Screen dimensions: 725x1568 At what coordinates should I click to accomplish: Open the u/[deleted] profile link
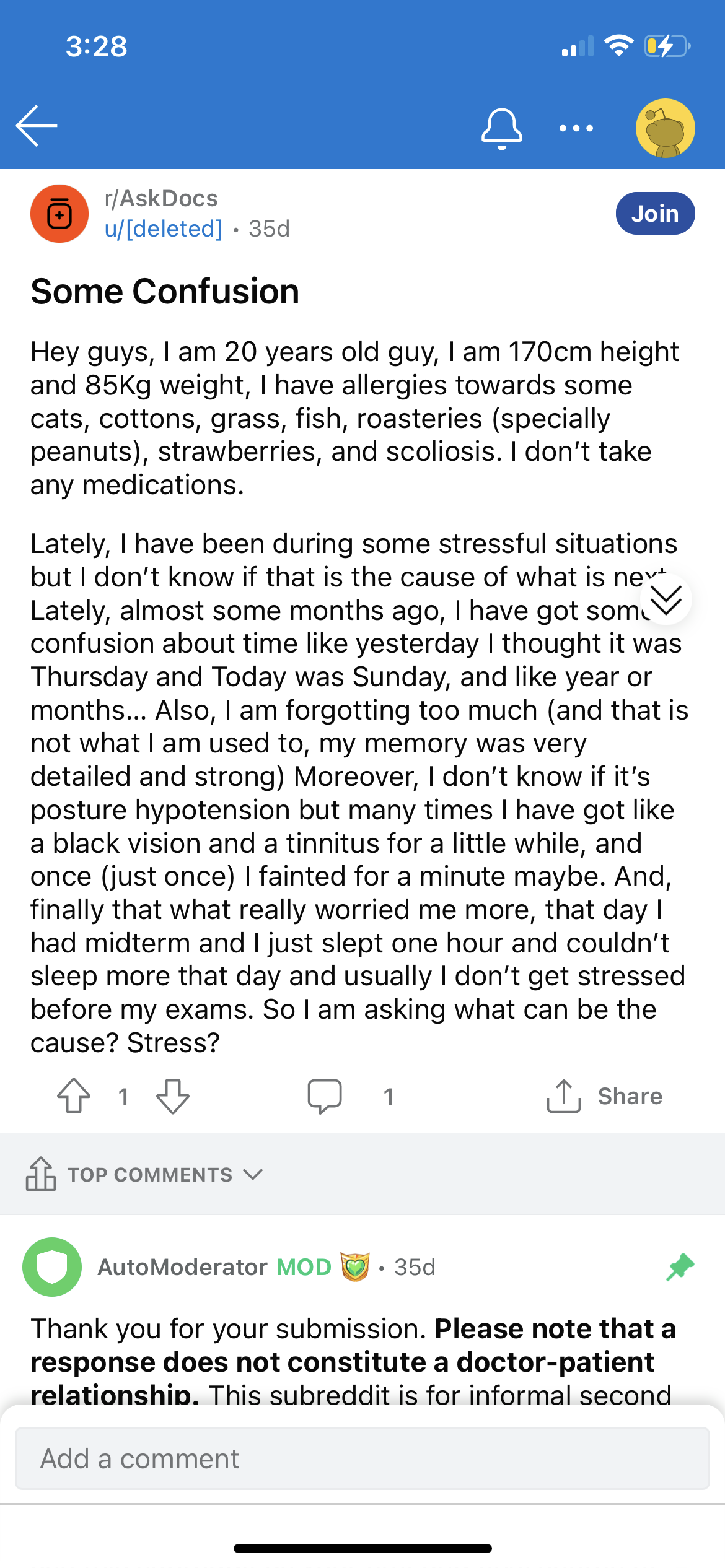point(163,229)
